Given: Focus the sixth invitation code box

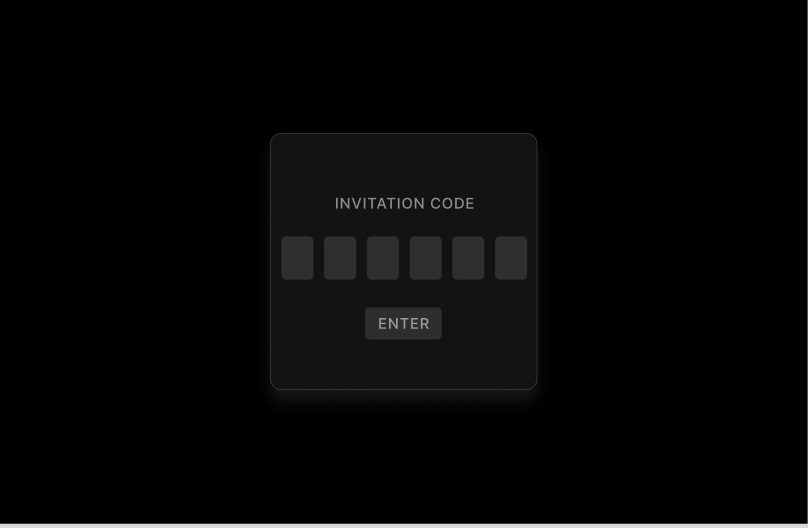Looking at the screenshot, I should [511, 258].
